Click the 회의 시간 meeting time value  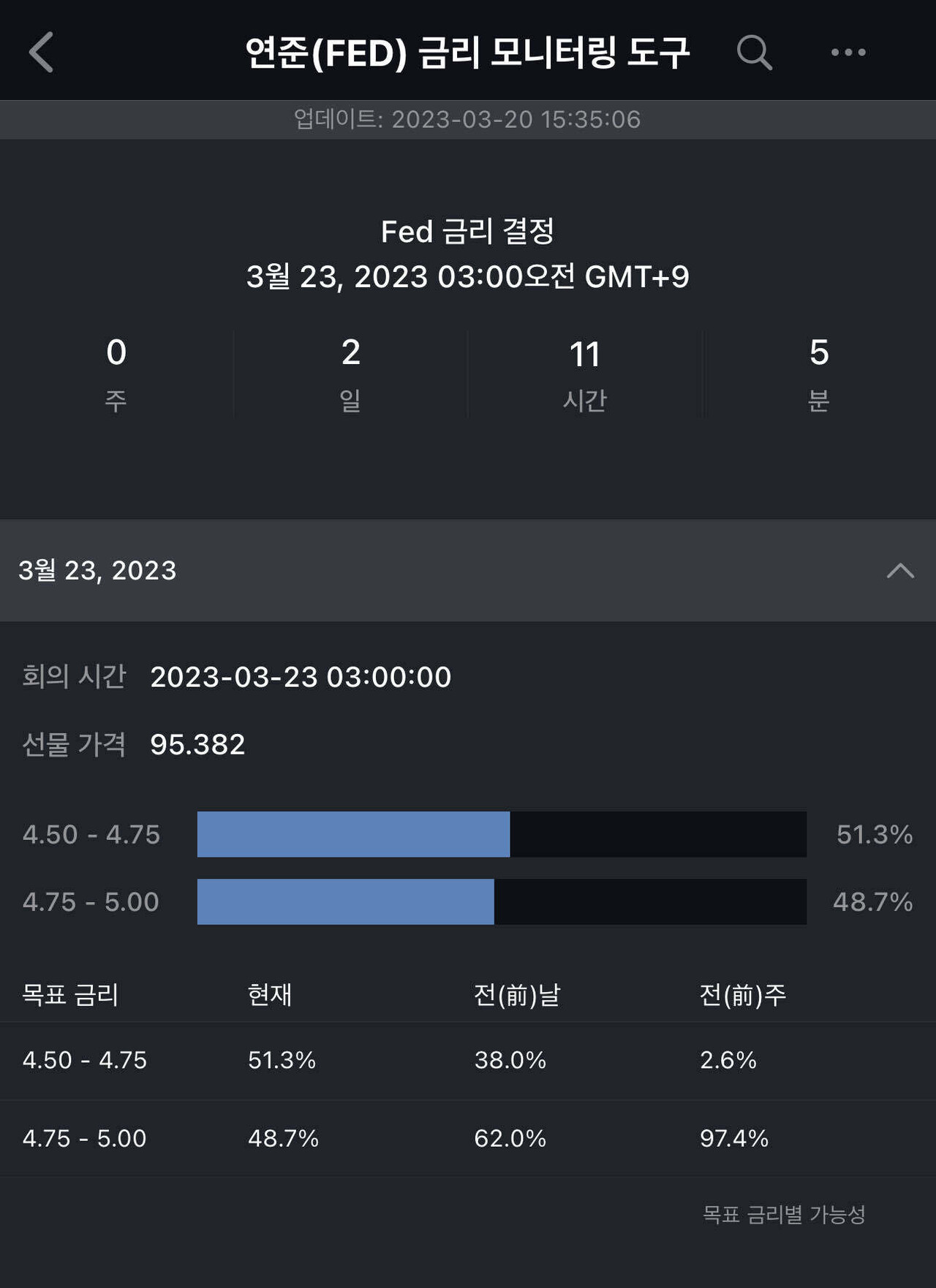pyautogui.click(x=301, y=676)
